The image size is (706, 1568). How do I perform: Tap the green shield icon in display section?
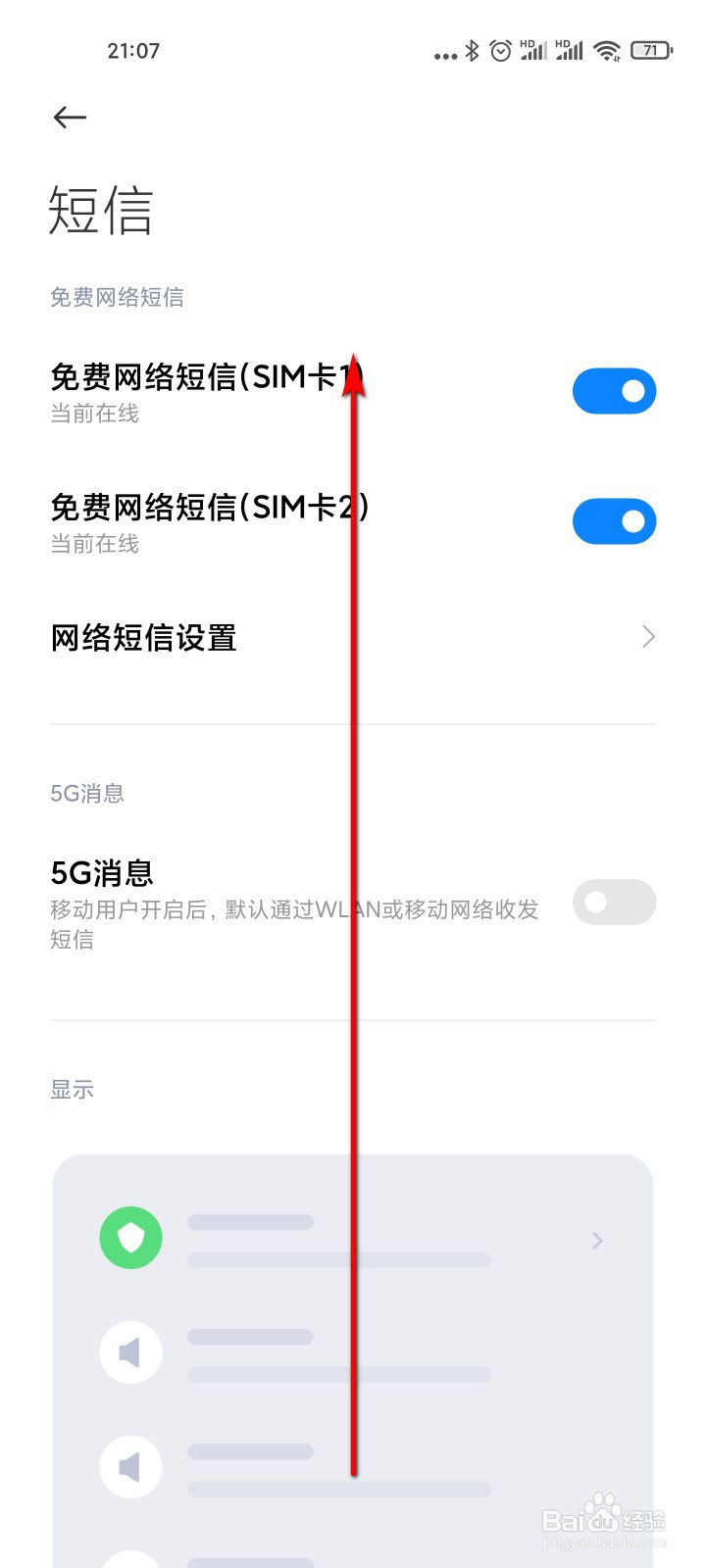point(130,1238)
